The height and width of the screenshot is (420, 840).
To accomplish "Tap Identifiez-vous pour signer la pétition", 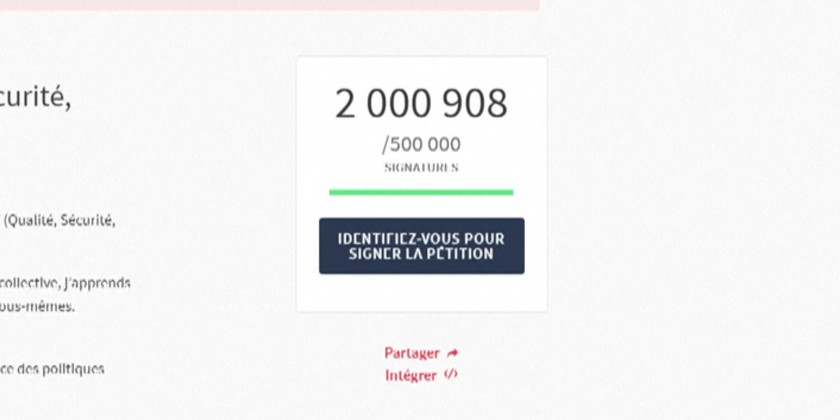I will [421, 246].
